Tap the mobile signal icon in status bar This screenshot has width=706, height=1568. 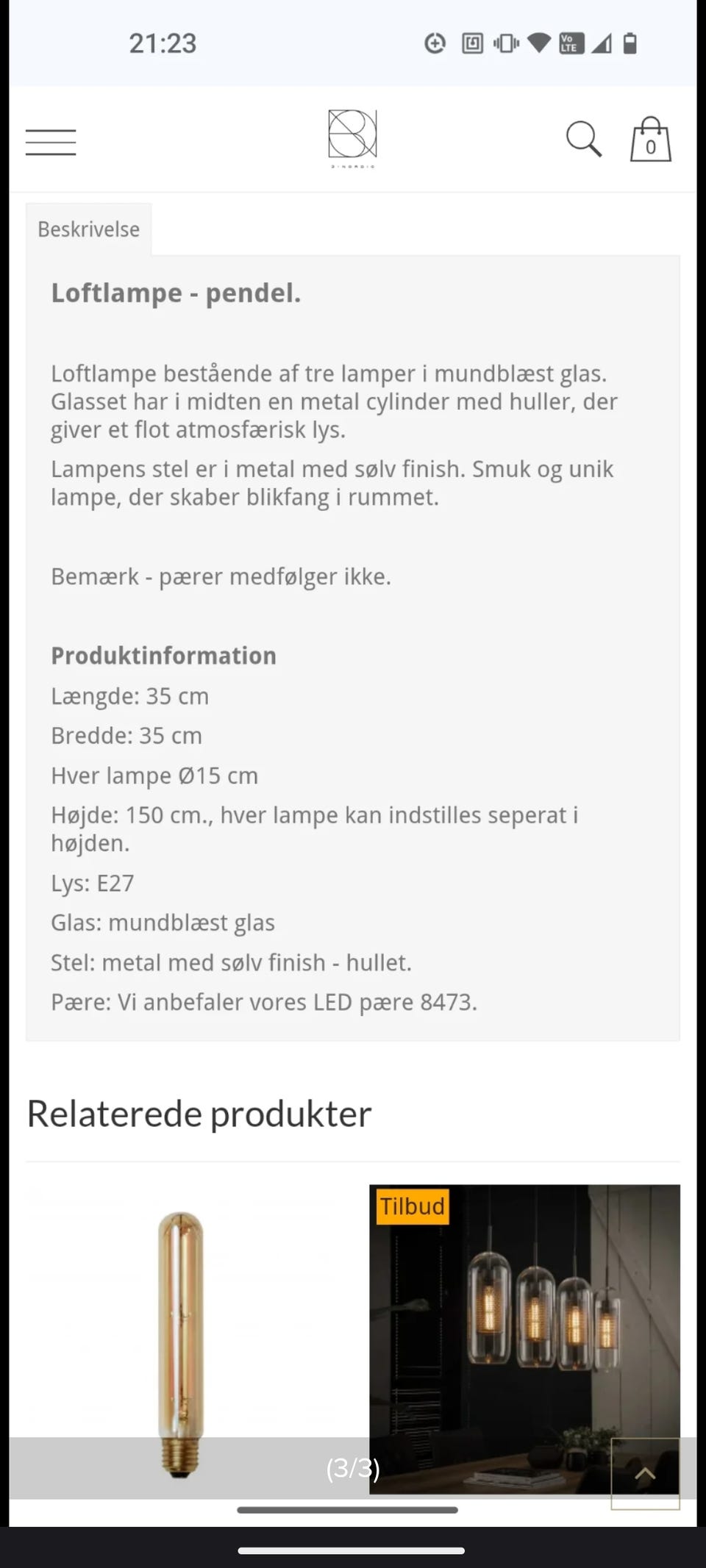[x=602, y=44]
